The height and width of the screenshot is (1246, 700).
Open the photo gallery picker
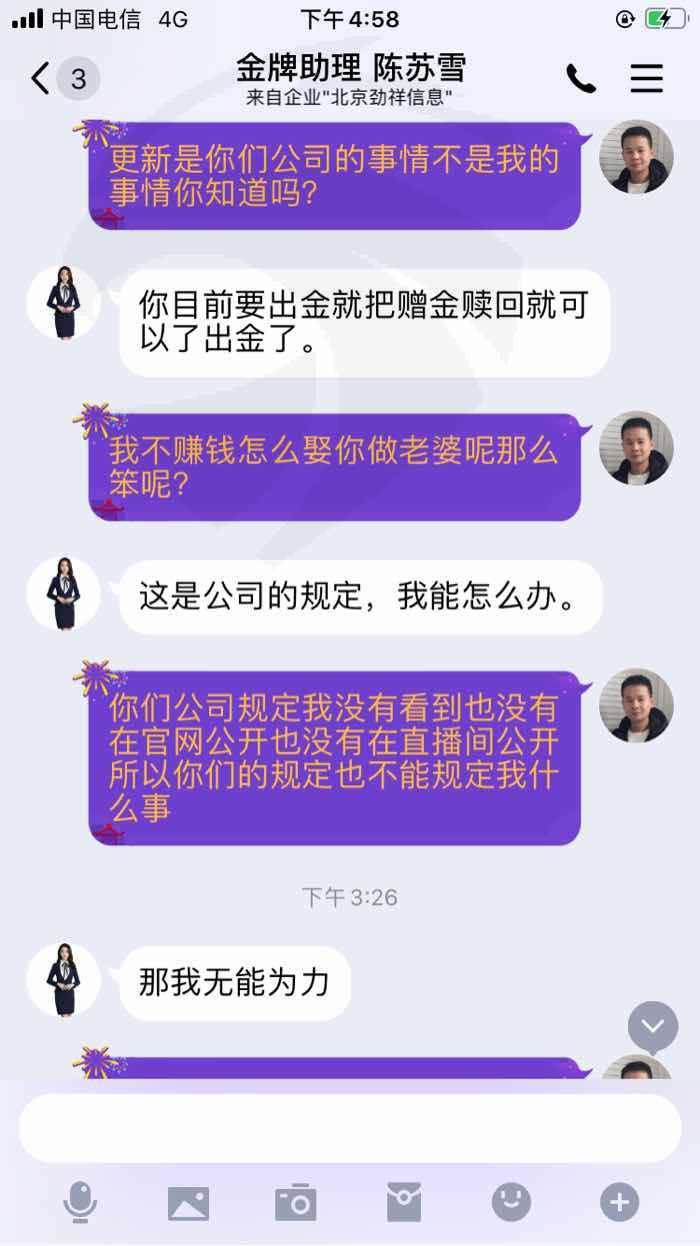pyautogui.click(x=188, y=1203)
